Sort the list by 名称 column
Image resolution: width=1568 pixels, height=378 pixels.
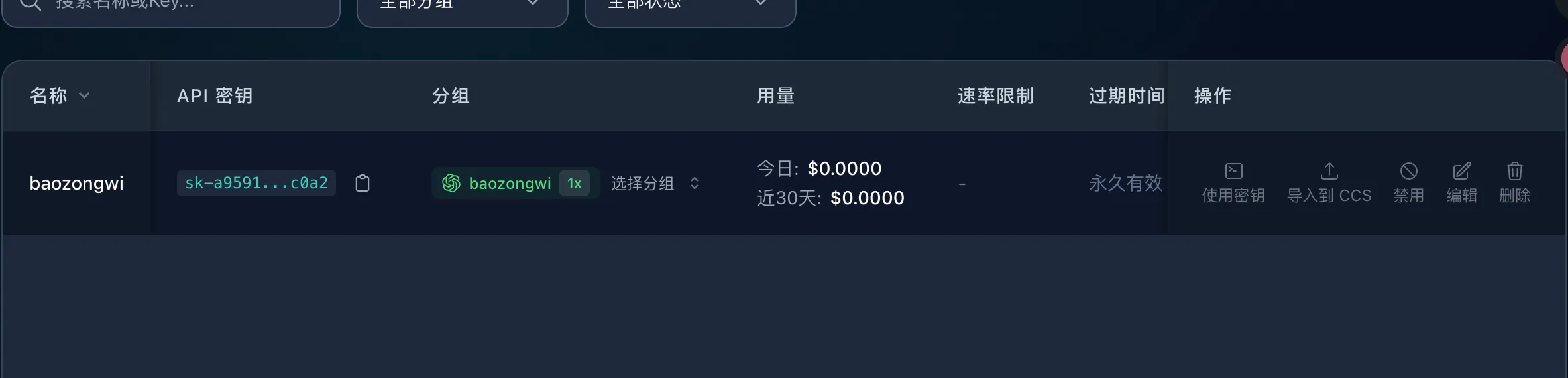[x=60, y=95]
